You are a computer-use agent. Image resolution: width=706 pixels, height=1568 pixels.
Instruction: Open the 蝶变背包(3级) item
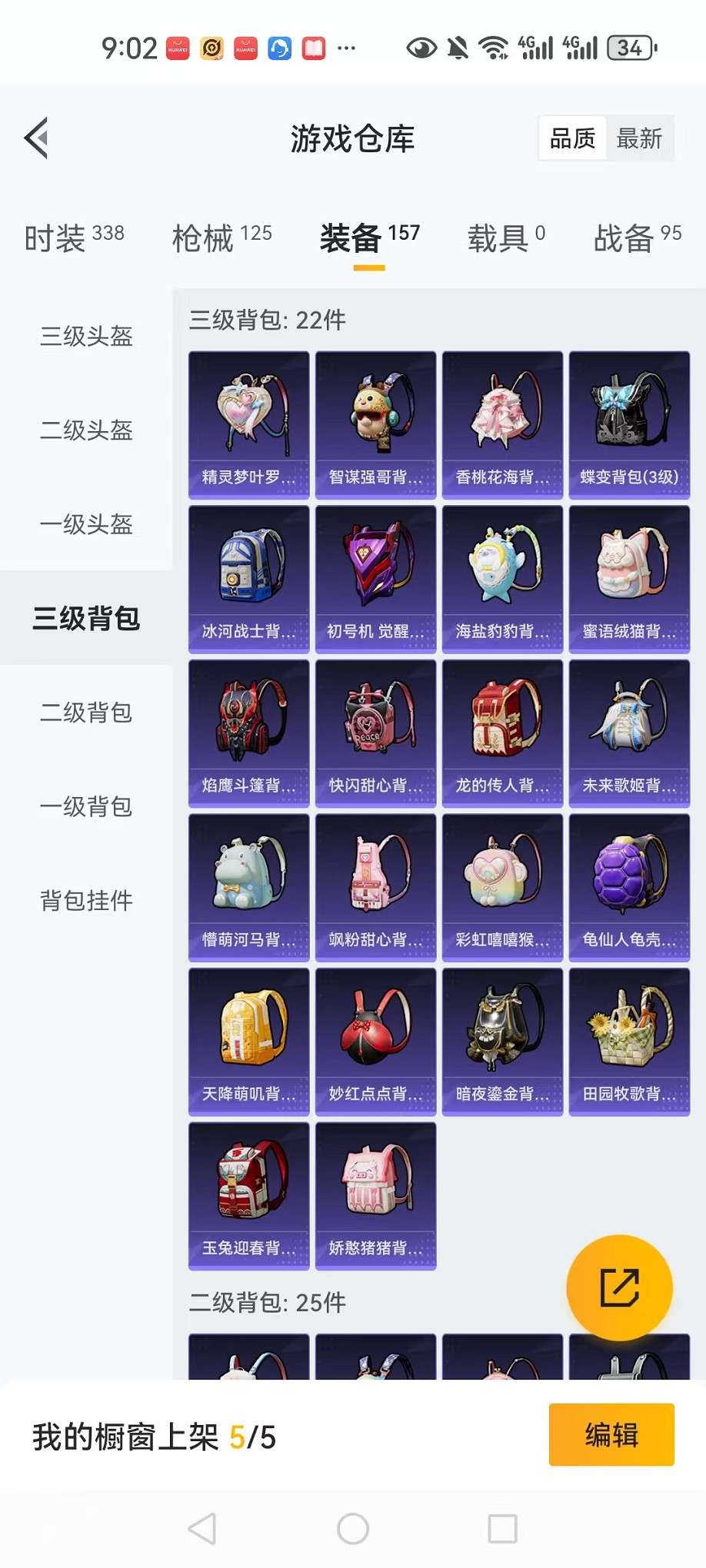point(629,425)
